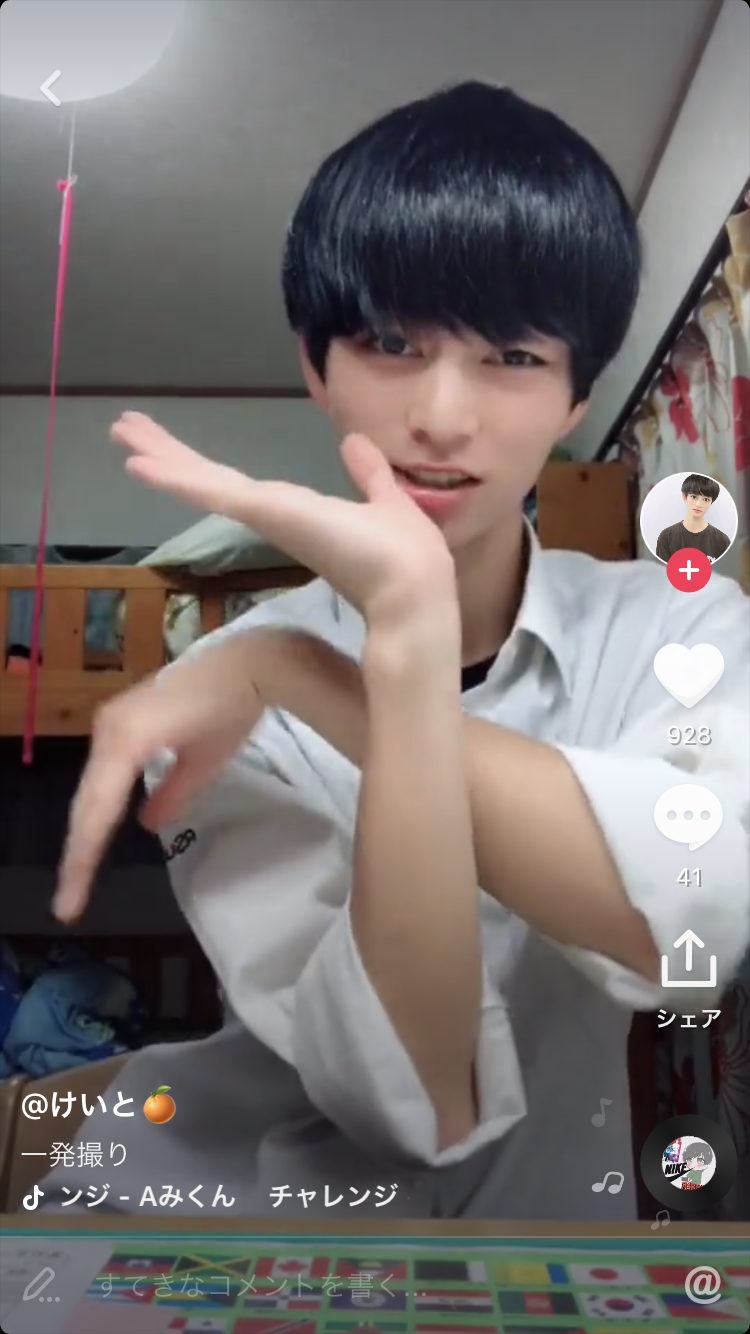Screen dimensions: 750x1334
Task: Go back using the top-left arrow
Action: coord(51,88)
